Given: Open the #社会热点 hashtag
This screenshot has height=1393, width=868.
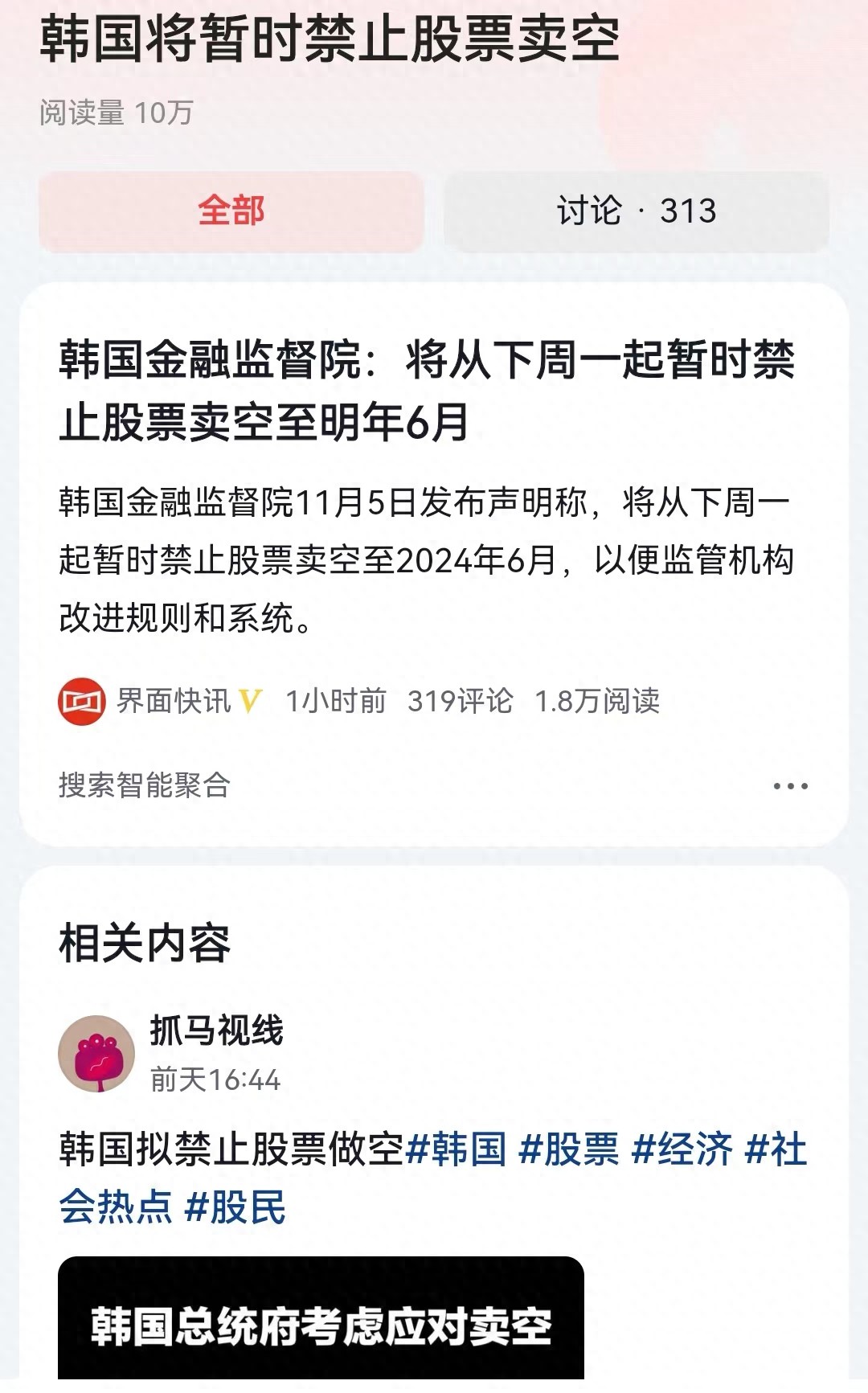Looking at the screenshot, I should (113, 1204).
